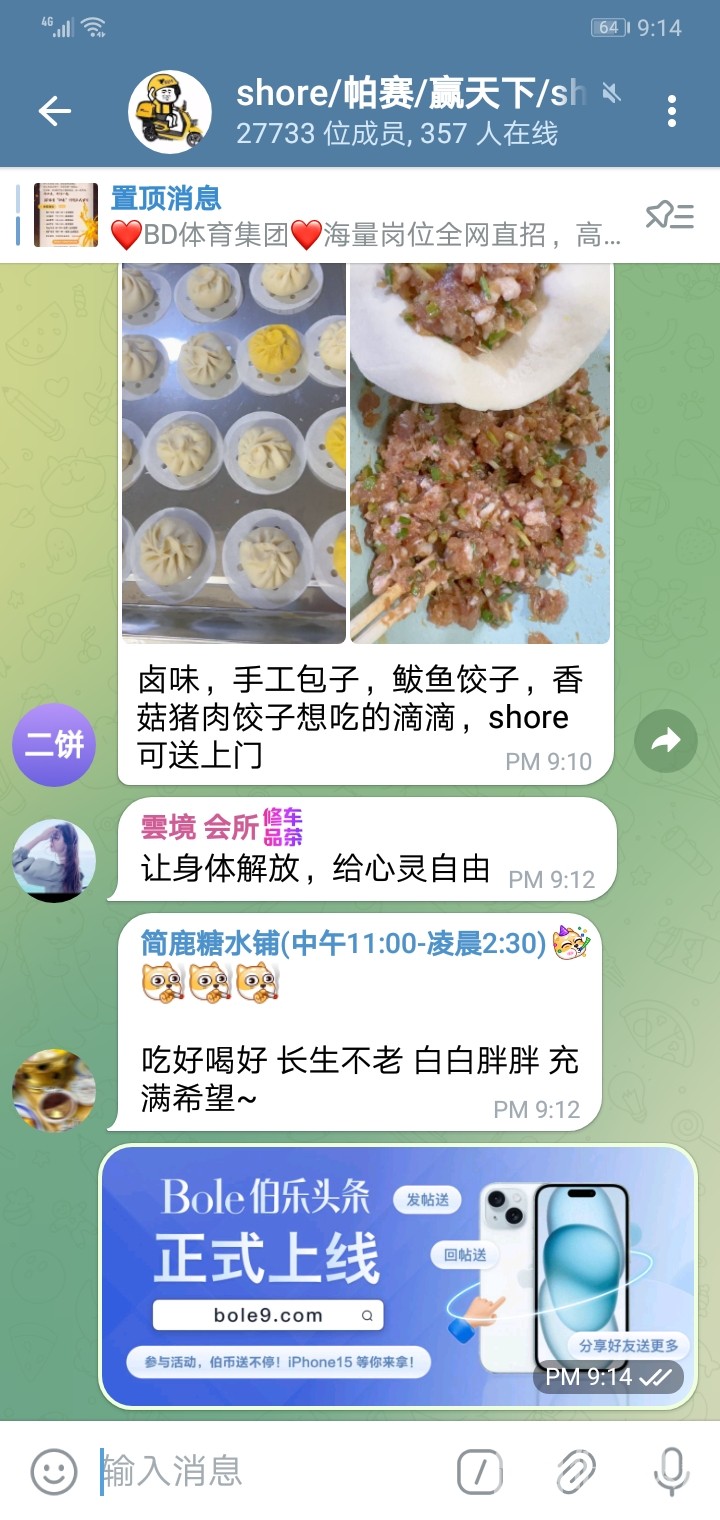This screenshot has height=1520, width=720.
Task: Open the group info header
Action: 400,111
